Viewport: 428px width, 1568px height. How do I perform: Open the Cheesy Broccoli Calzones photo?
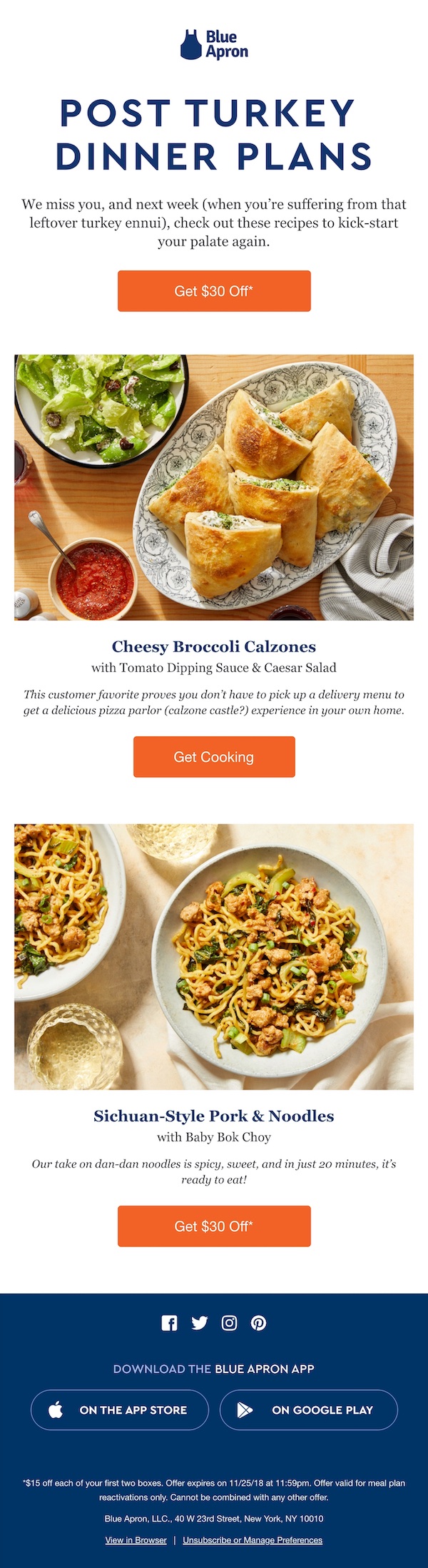214,487
